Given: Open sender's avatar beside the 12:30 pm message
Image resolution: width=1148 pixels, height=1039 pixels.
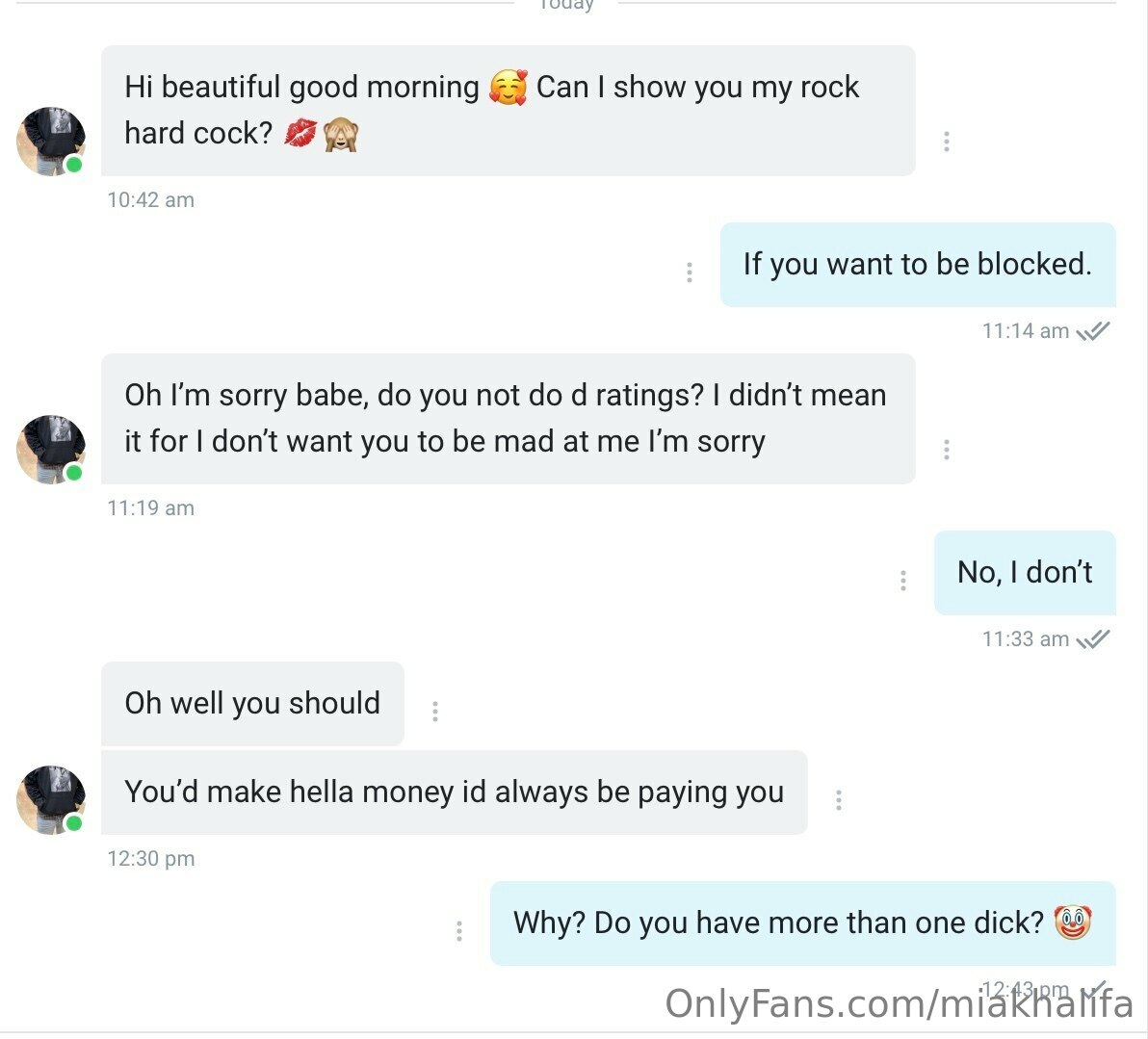Looking at the screenshot, I should [51, 800].
